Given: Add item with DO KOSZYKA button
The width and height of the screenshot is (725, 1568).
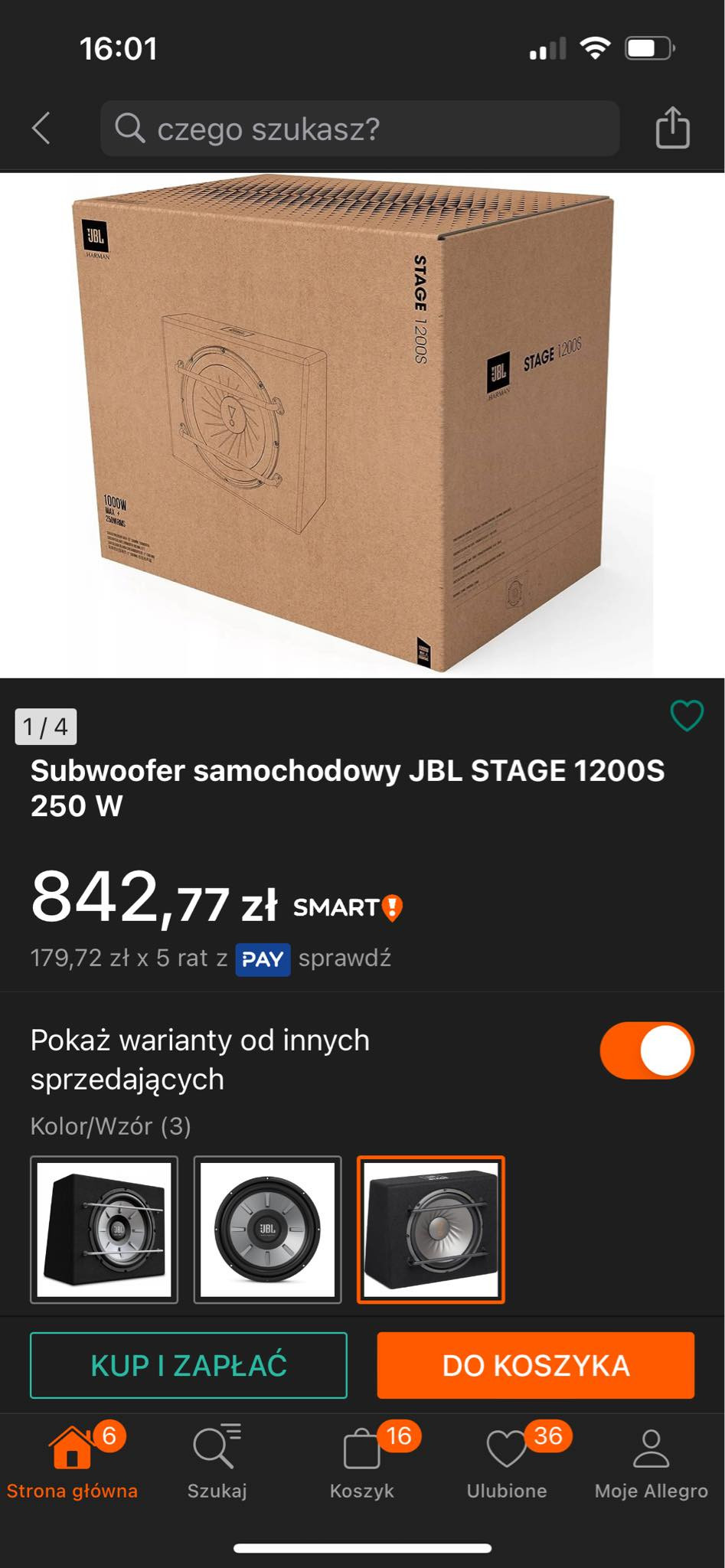Looking at the screenshot, I should click(x=535, y=1365).
